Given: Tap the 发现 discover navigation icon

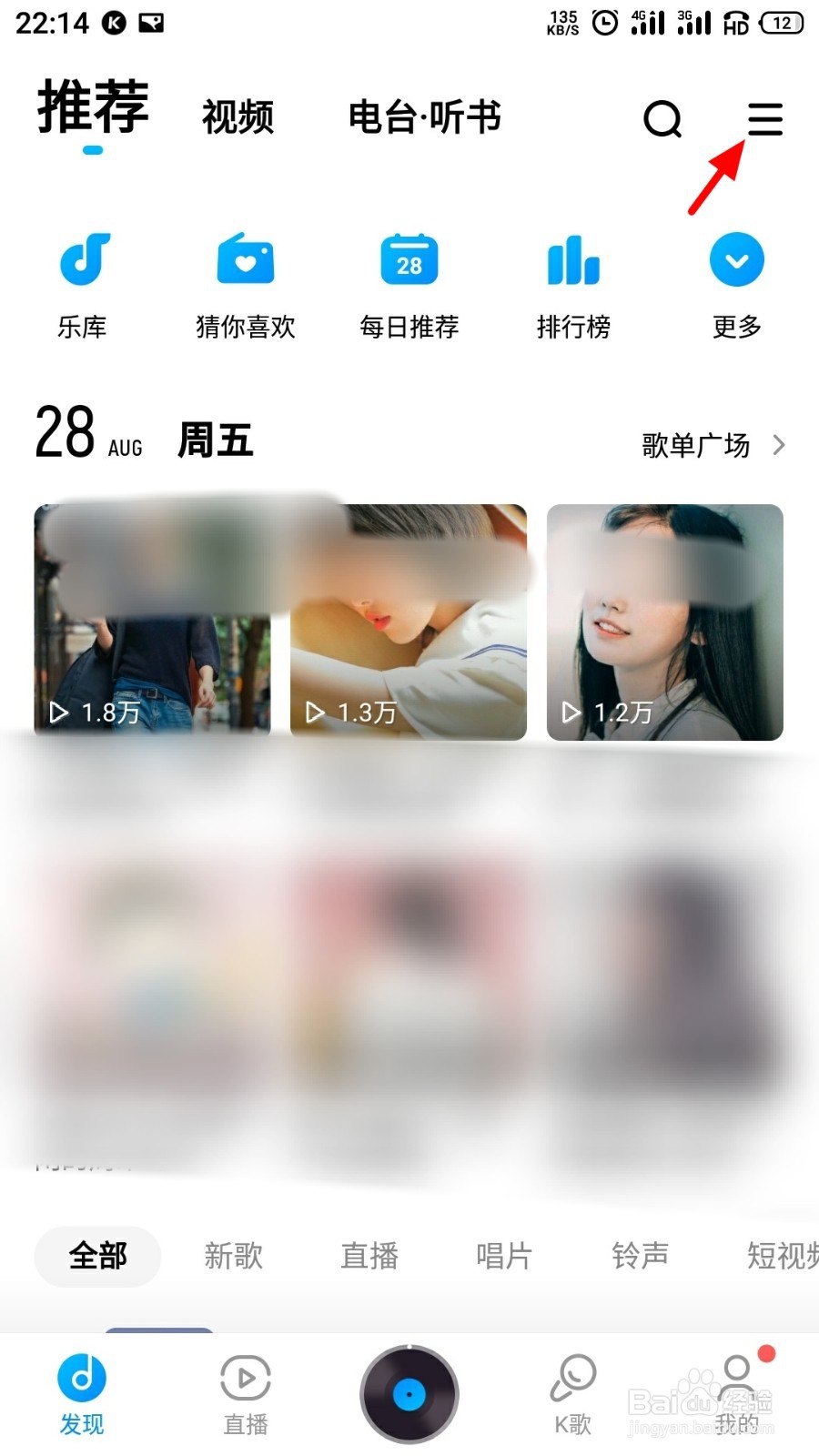Looking at the screenshot, I should point(81,1392).
